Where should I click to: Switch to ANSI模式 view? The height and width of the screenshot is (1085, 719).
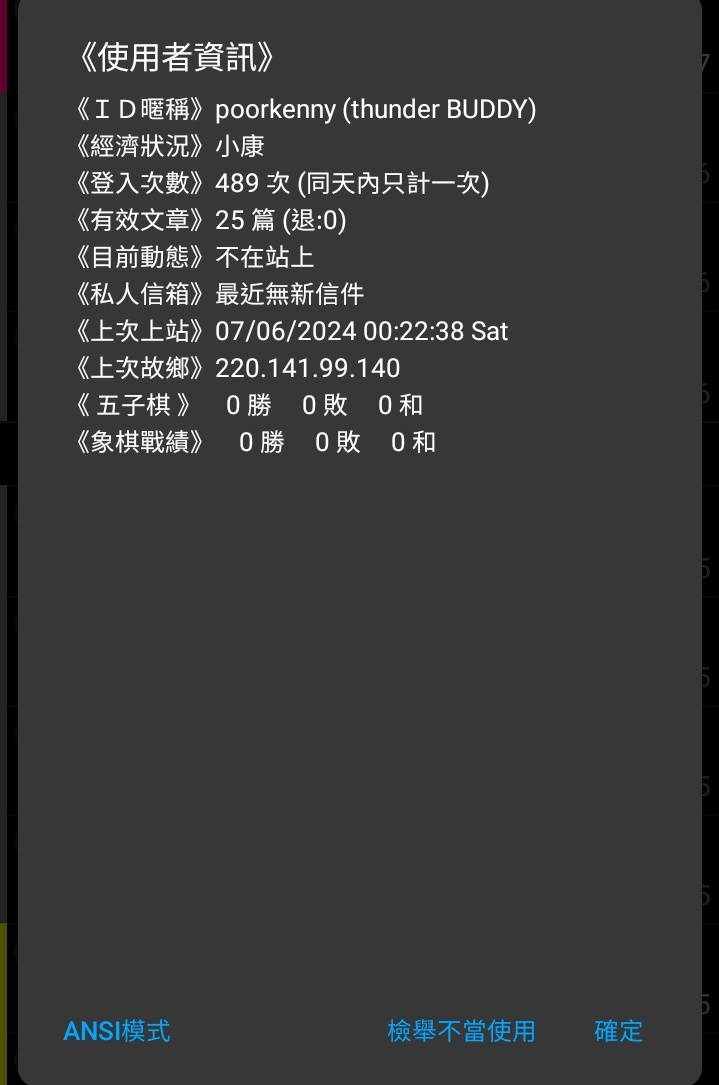117,1031
